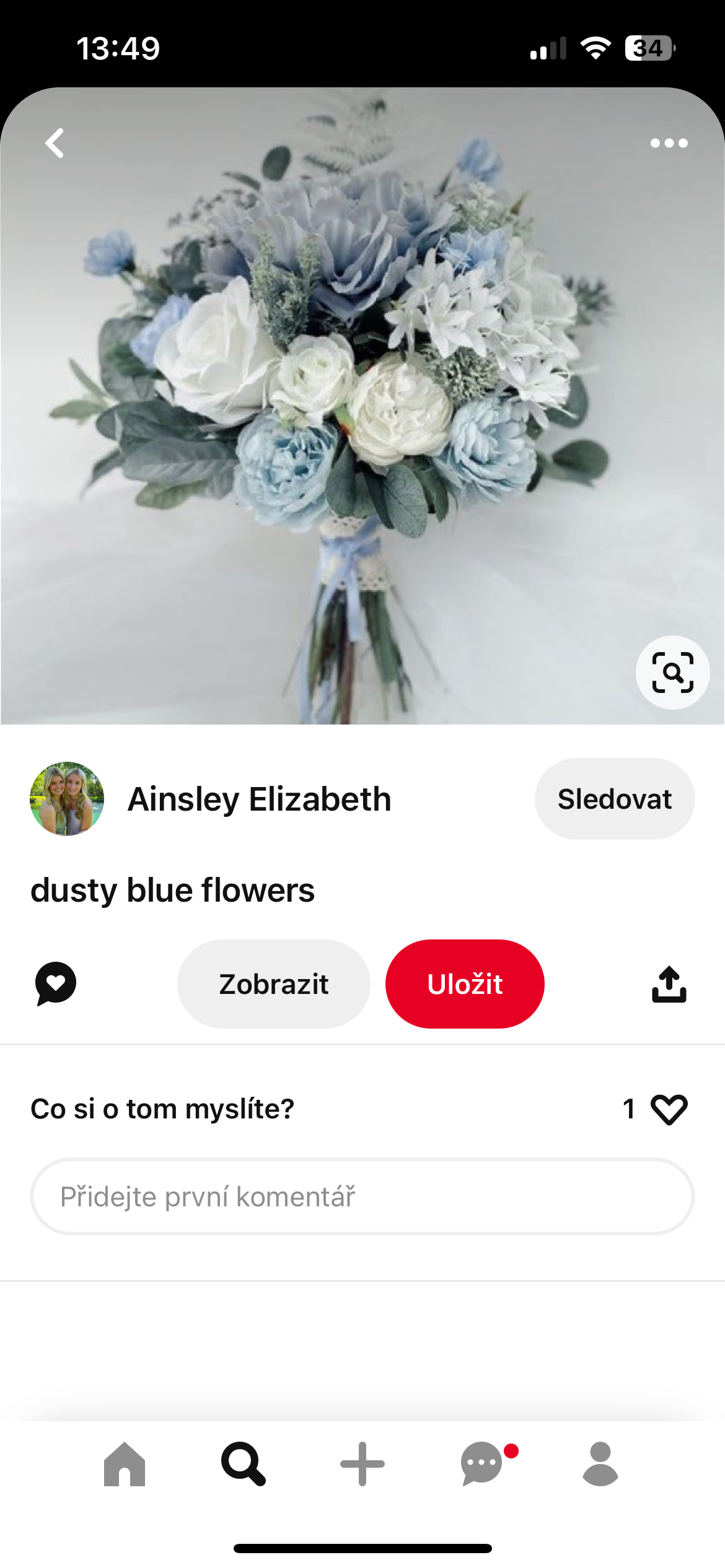Open the bouquet image full view
Viewport: 725px width, 1568px height.
pos(362,406)
